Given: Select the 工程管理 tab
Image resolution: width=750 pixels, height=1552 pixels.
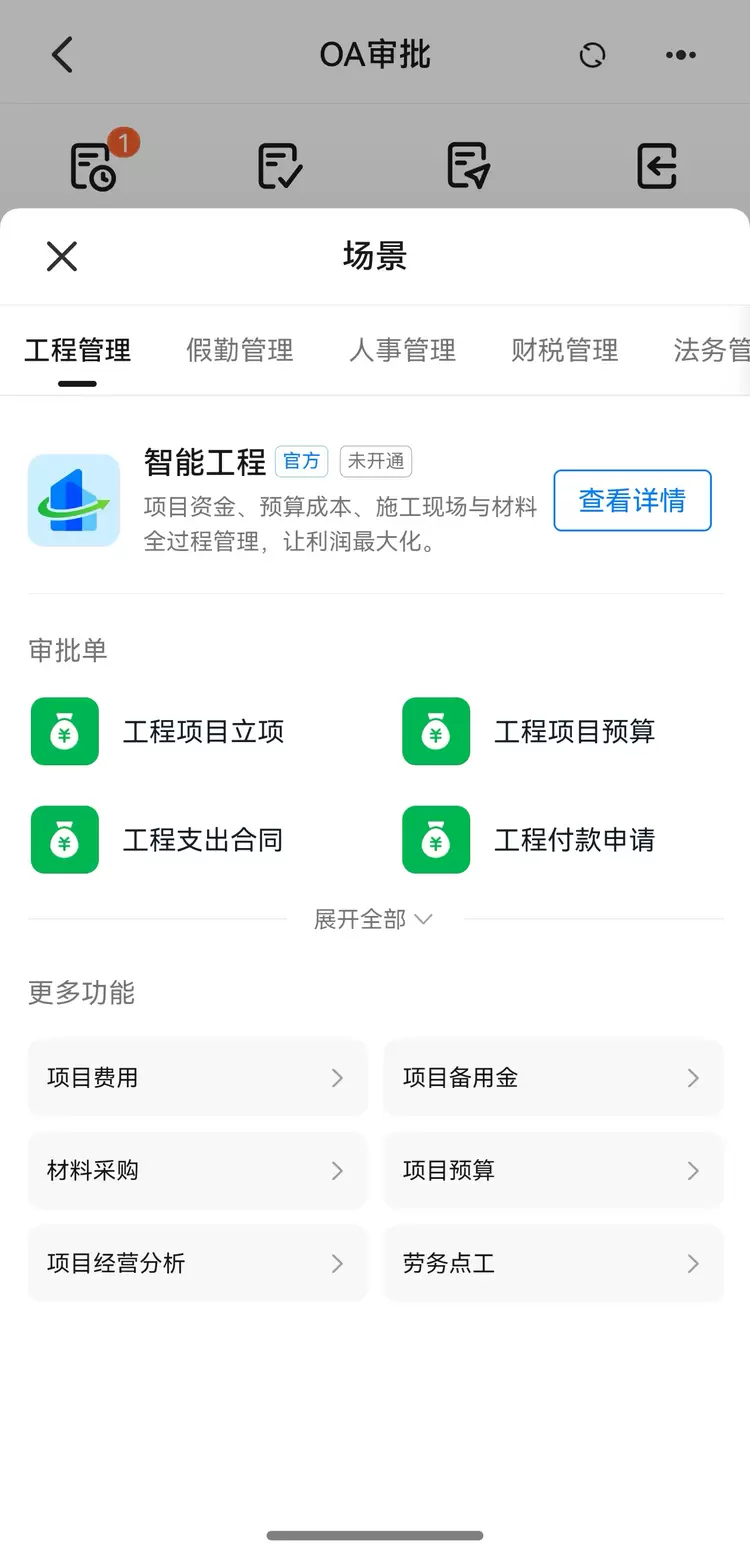Looking at the screenshot, I should [x=78, y=350].
